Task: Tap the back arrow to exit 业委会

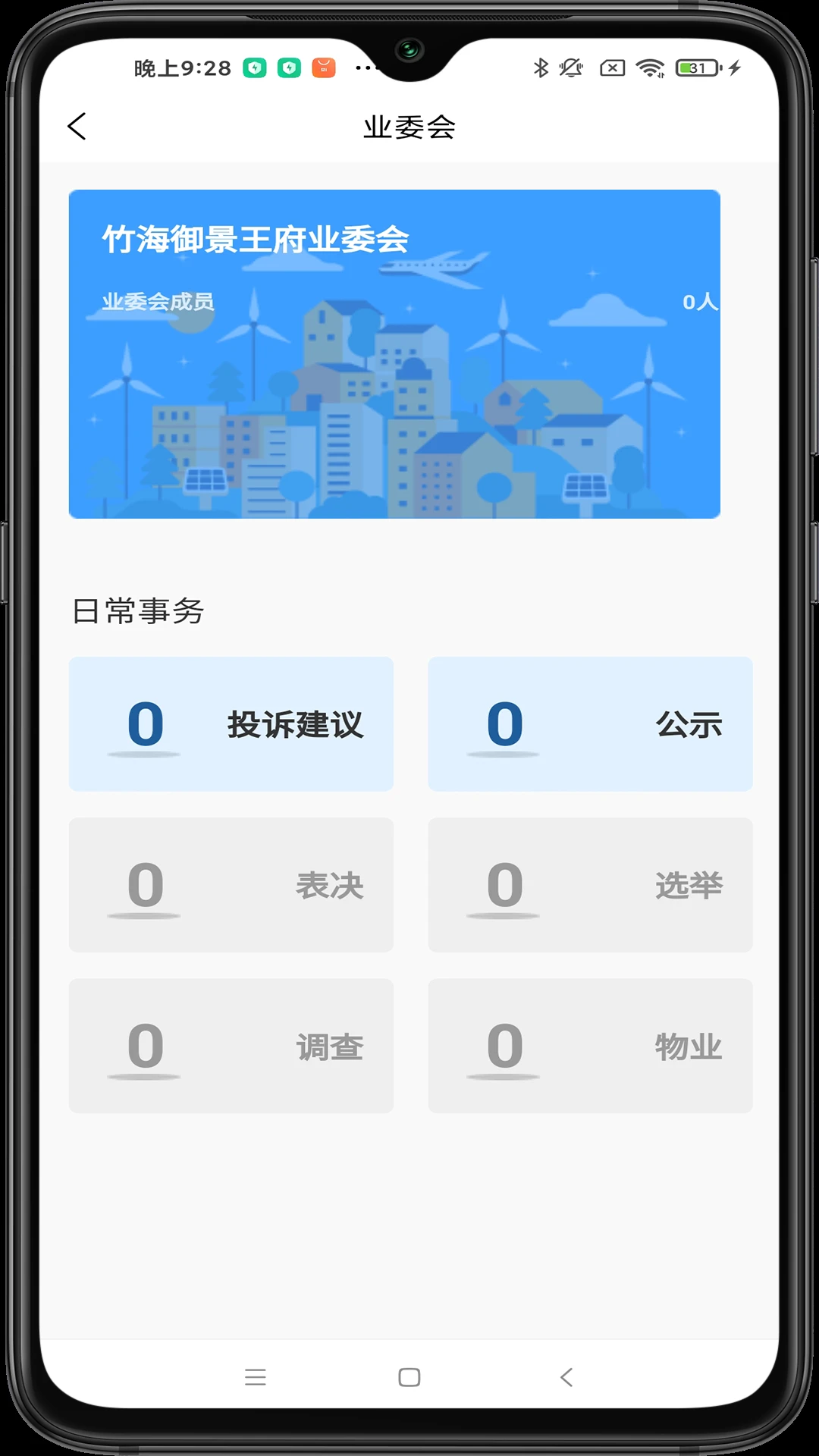Action: click(x=76, y=125)
